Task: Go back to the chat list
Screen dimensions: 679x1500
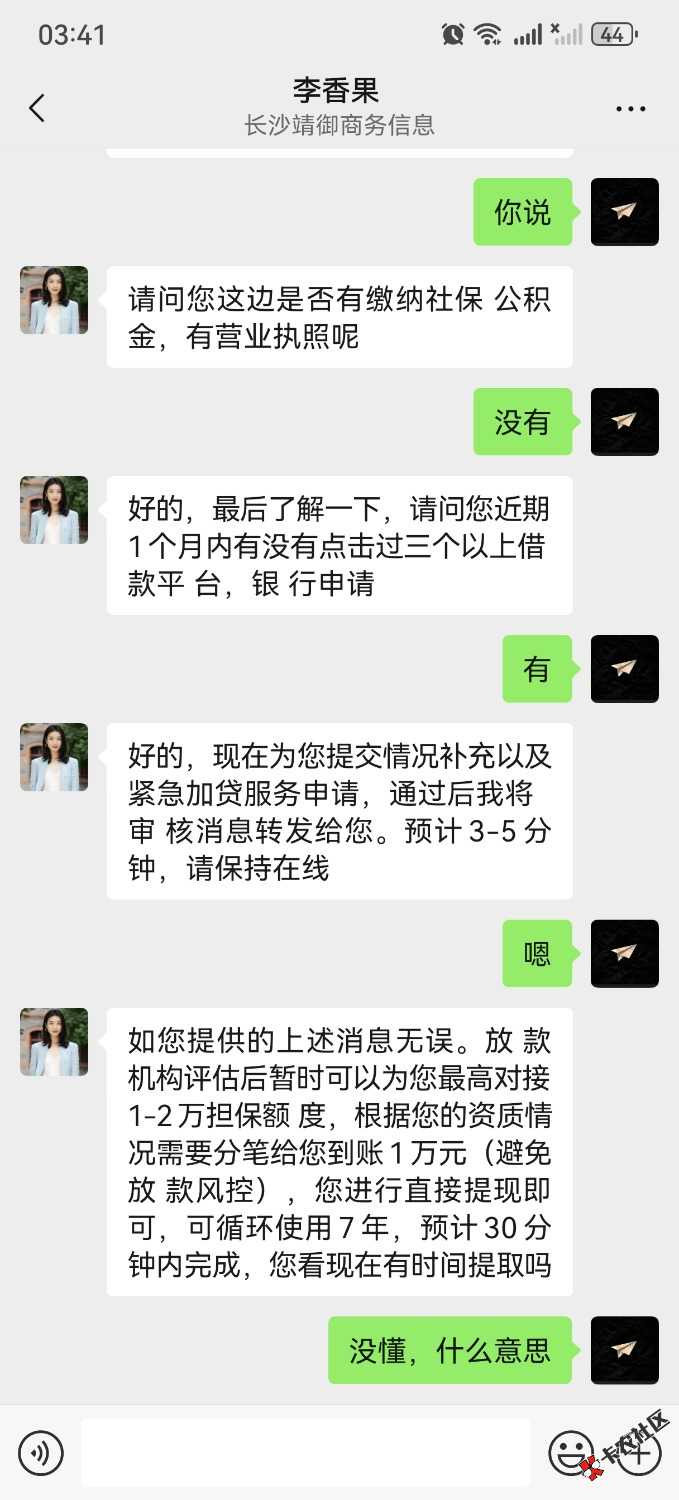Action: tap(37, 108)
